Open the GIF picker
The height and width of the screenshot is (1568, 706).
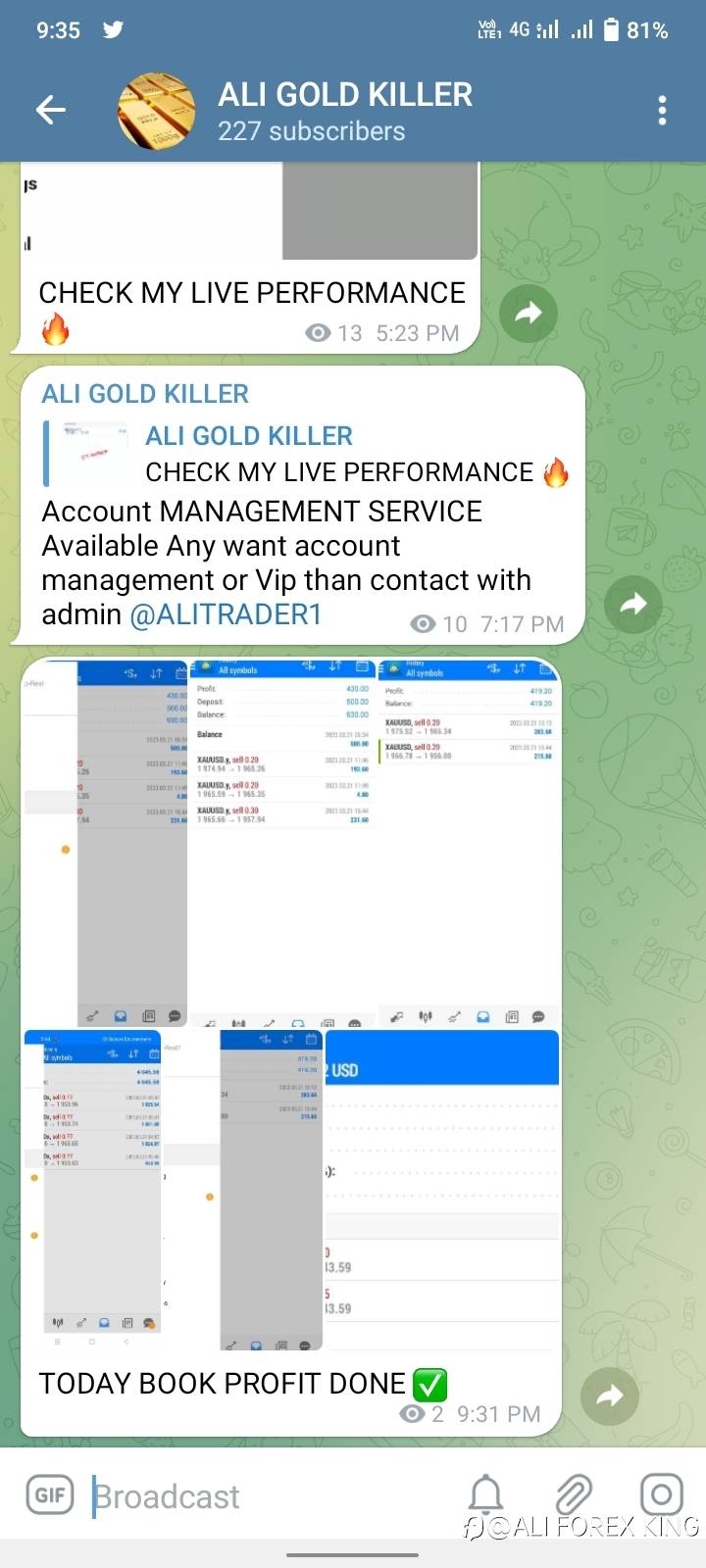49,1495
